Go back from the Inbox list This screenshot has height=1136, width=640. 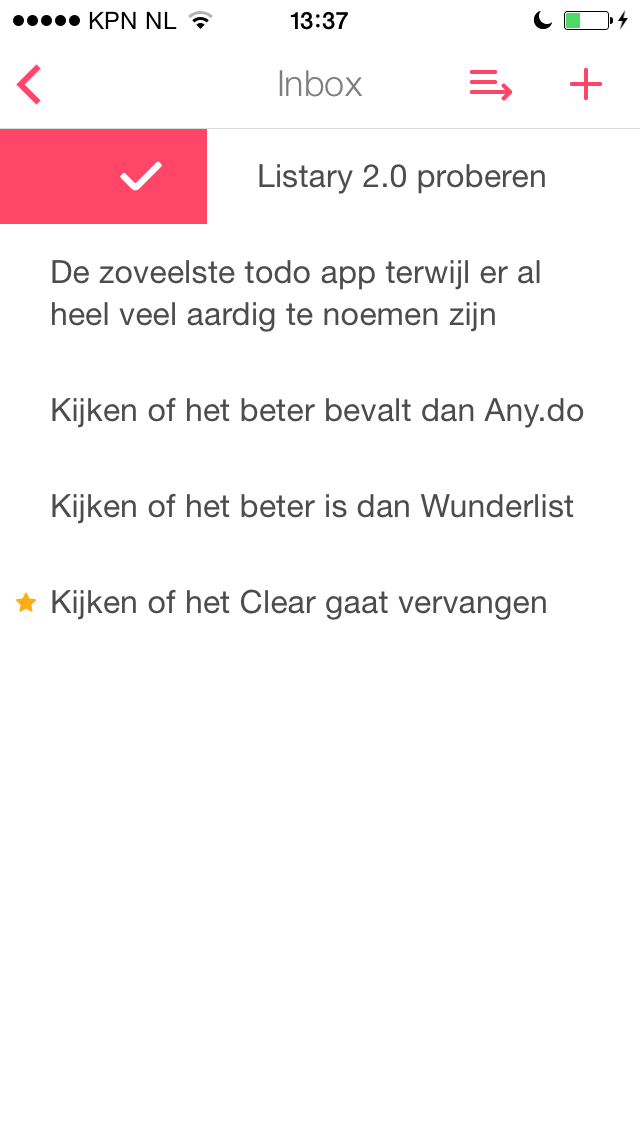point(29,85)
